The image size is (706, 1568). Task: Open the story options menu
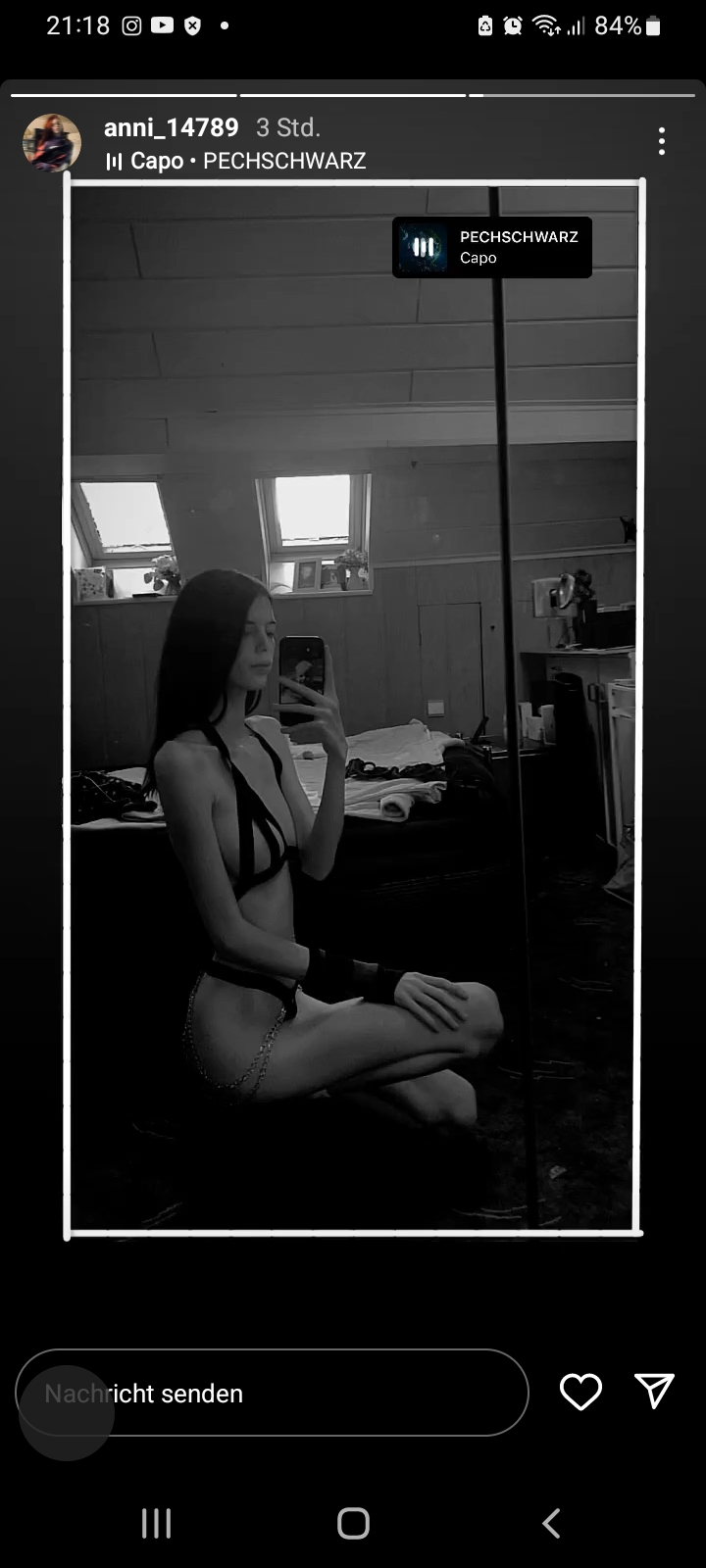662,142
